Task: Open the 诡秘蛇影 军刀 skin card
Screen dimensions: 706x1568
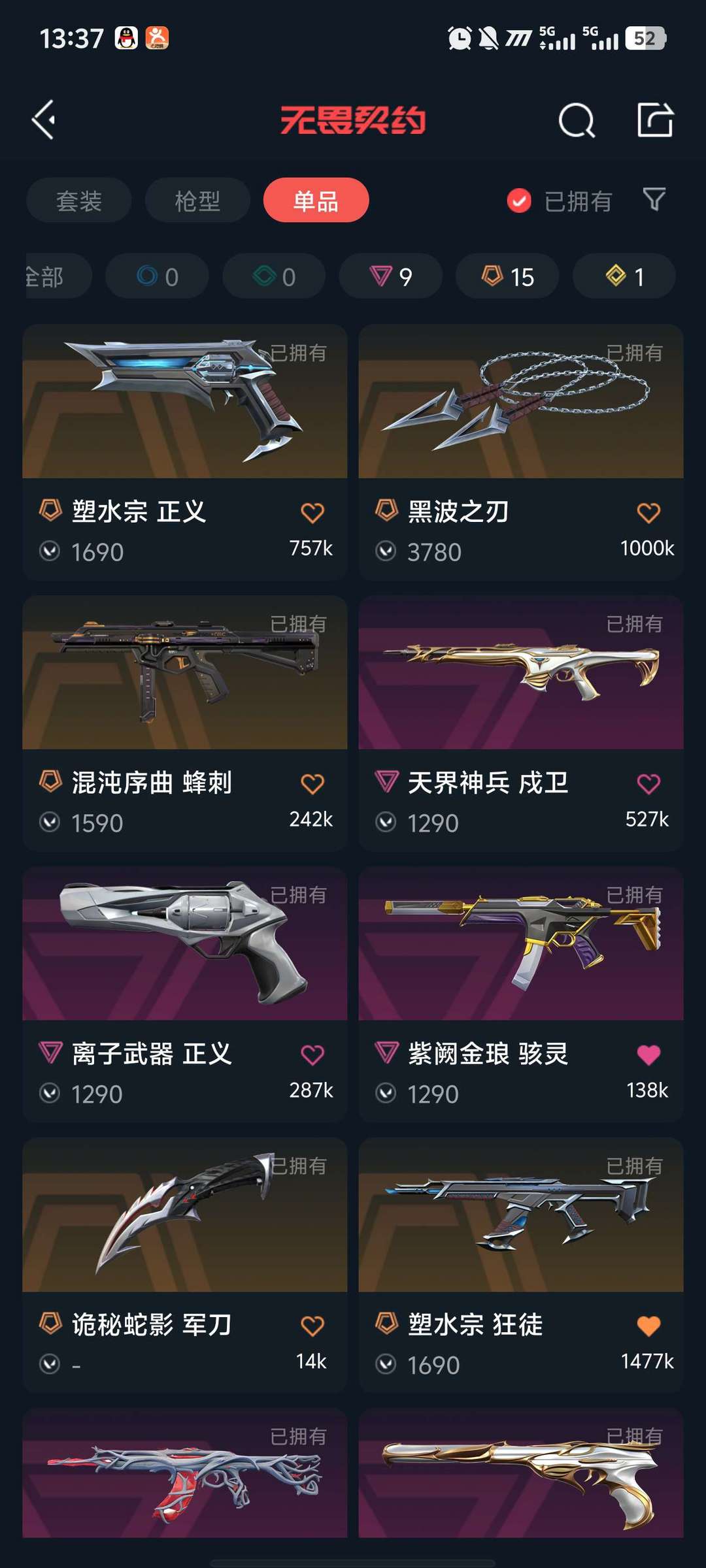Action: [185, 1266]
